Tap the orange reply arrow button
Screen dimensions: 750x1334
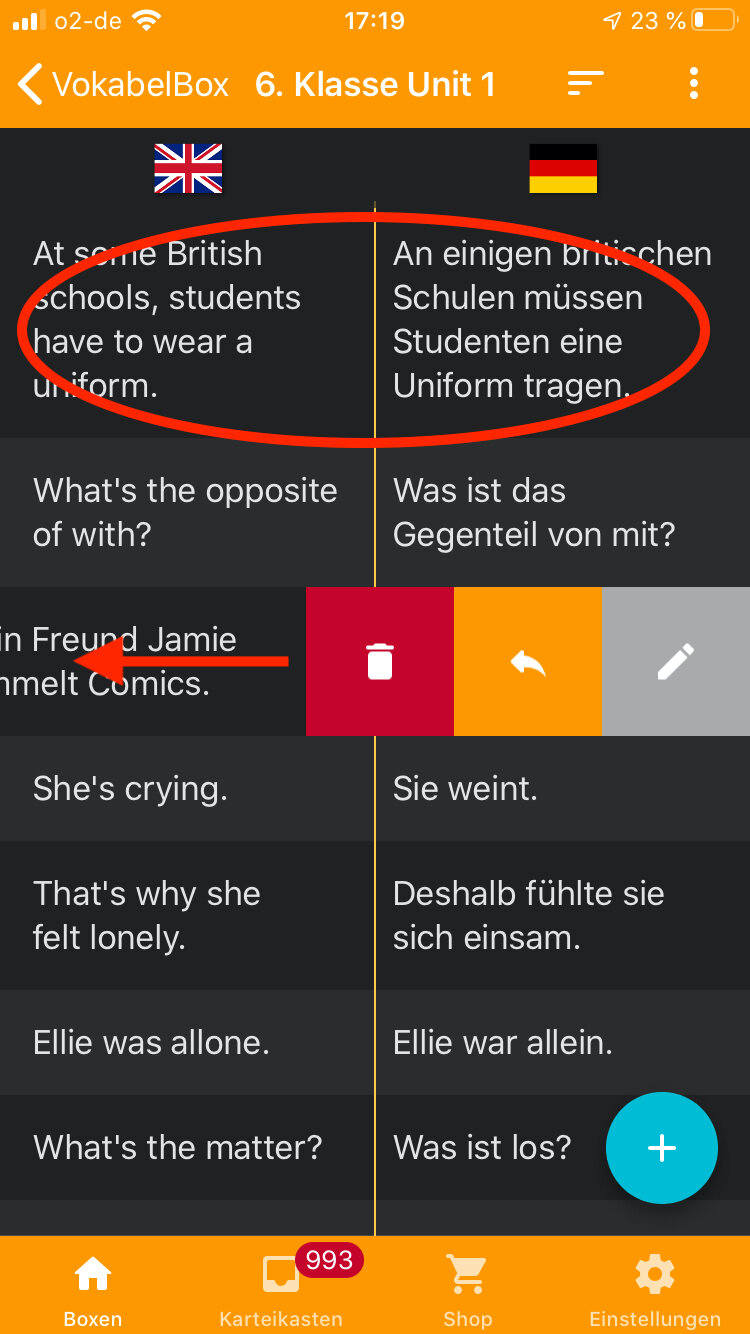(x=528, y=661)
